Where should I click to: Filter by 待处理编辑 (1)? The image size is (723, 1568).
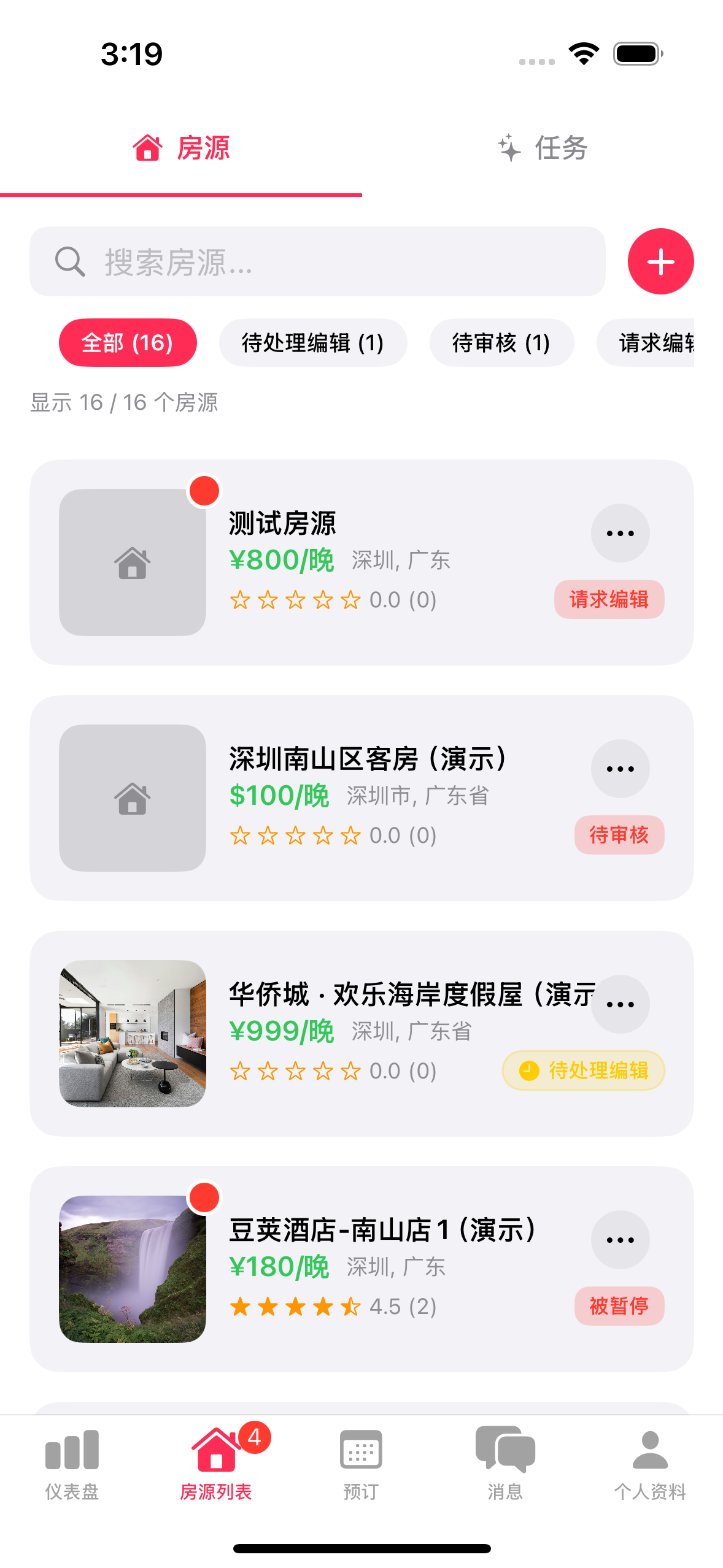point(312,343)
